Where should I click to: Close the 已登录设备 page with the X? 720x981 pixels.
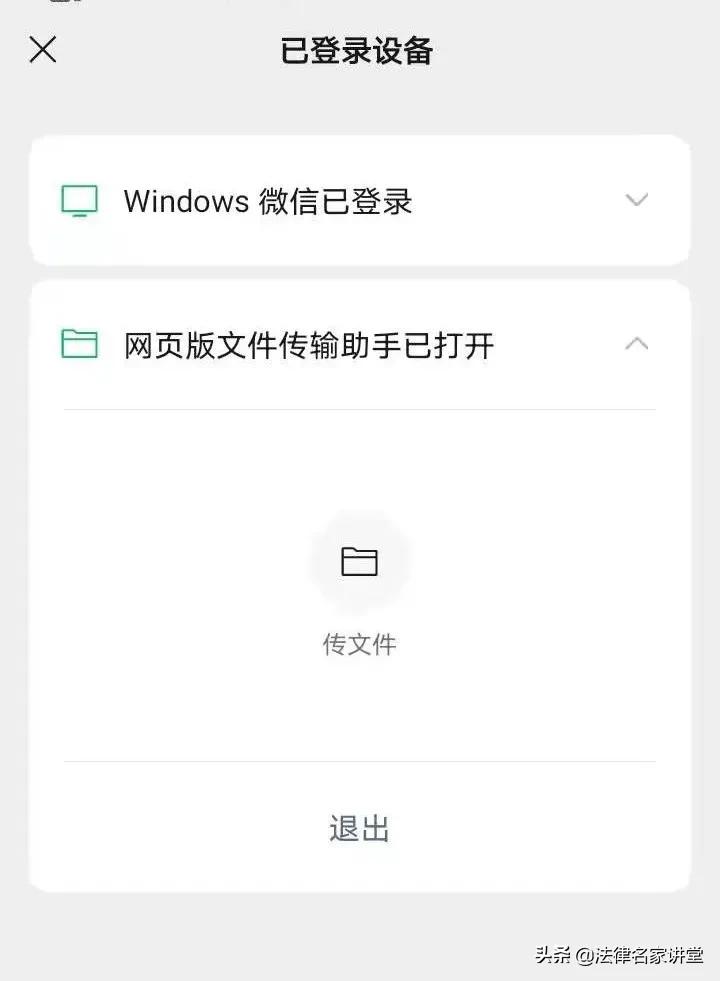coord(42,50)
